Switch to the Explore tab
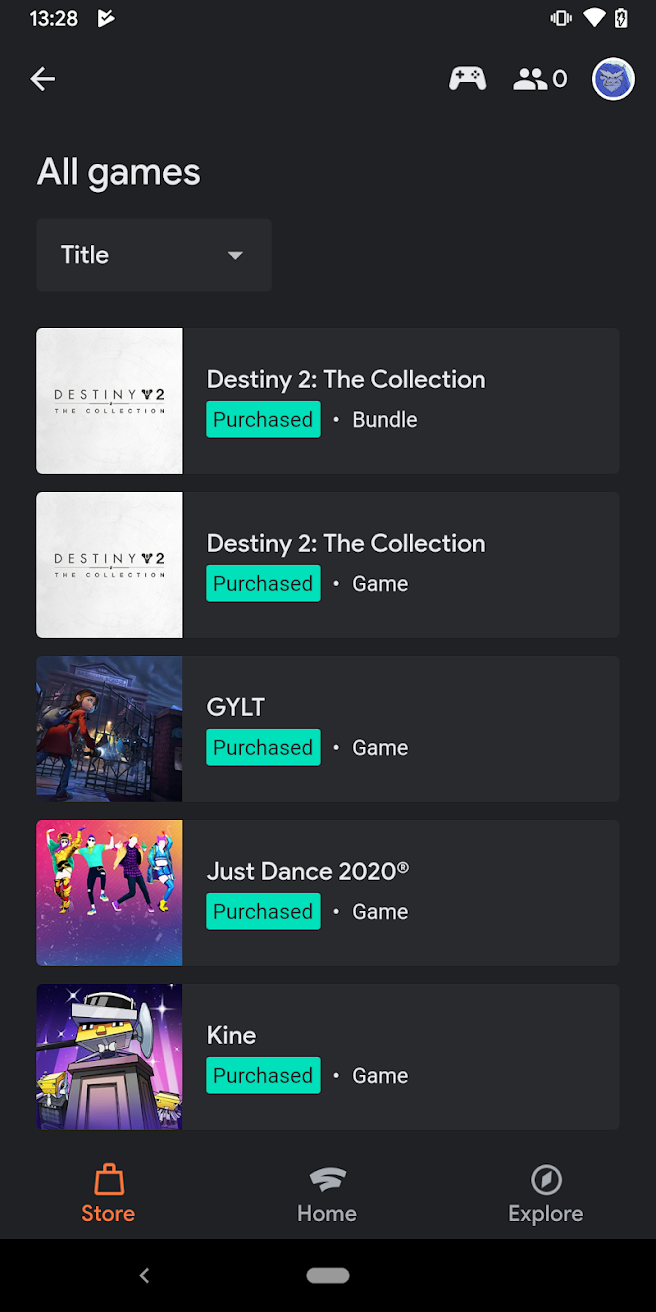656x1312 pixels. click(x=545, y=1194)
